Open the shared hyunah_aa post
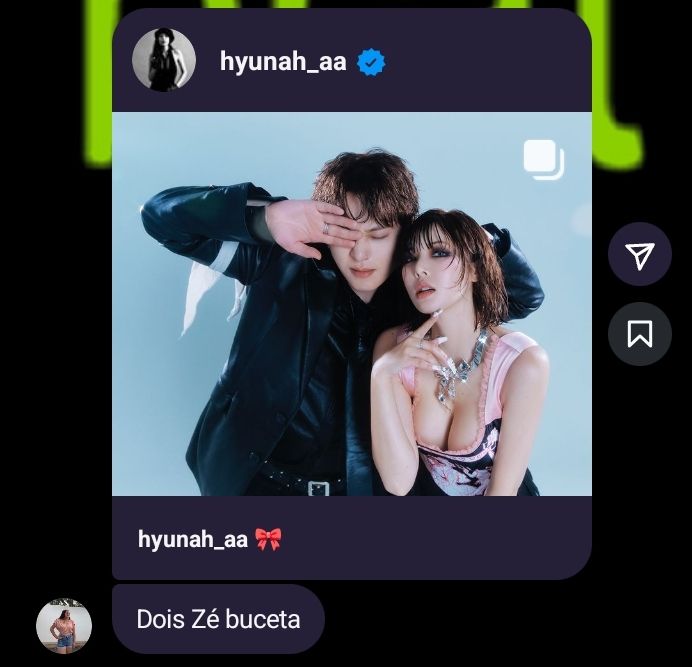The image size is (692, 667). point(351,303)
